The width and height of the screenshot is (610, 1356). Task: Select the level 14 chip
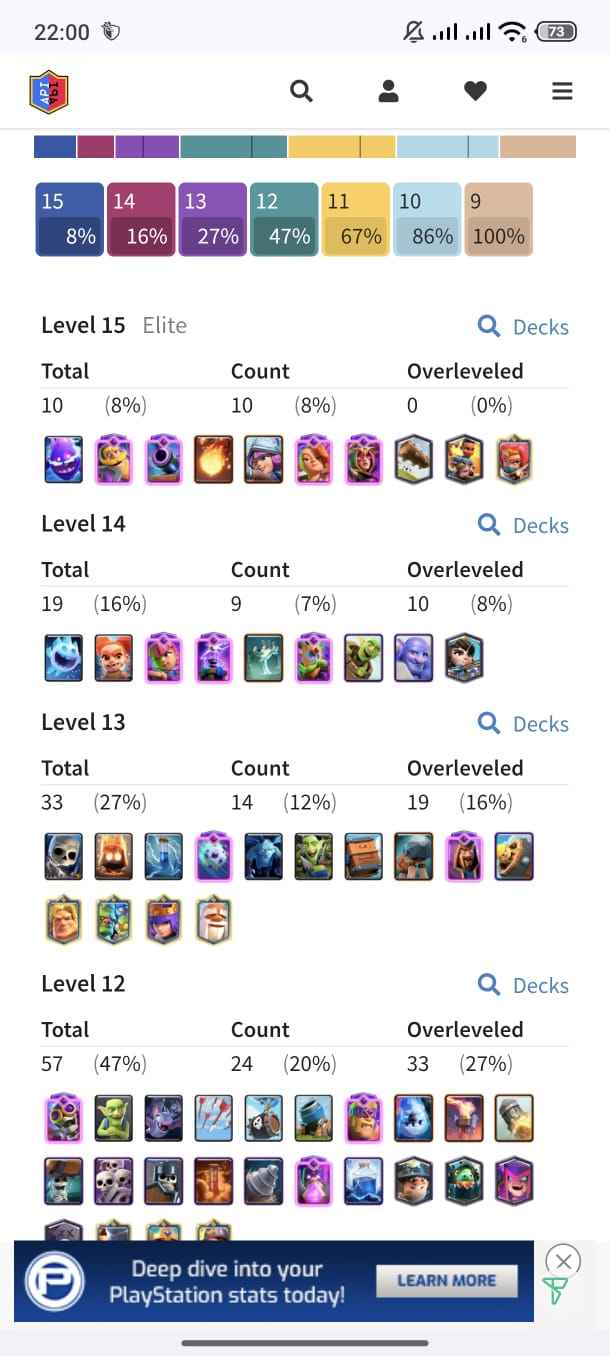point(141,219)
